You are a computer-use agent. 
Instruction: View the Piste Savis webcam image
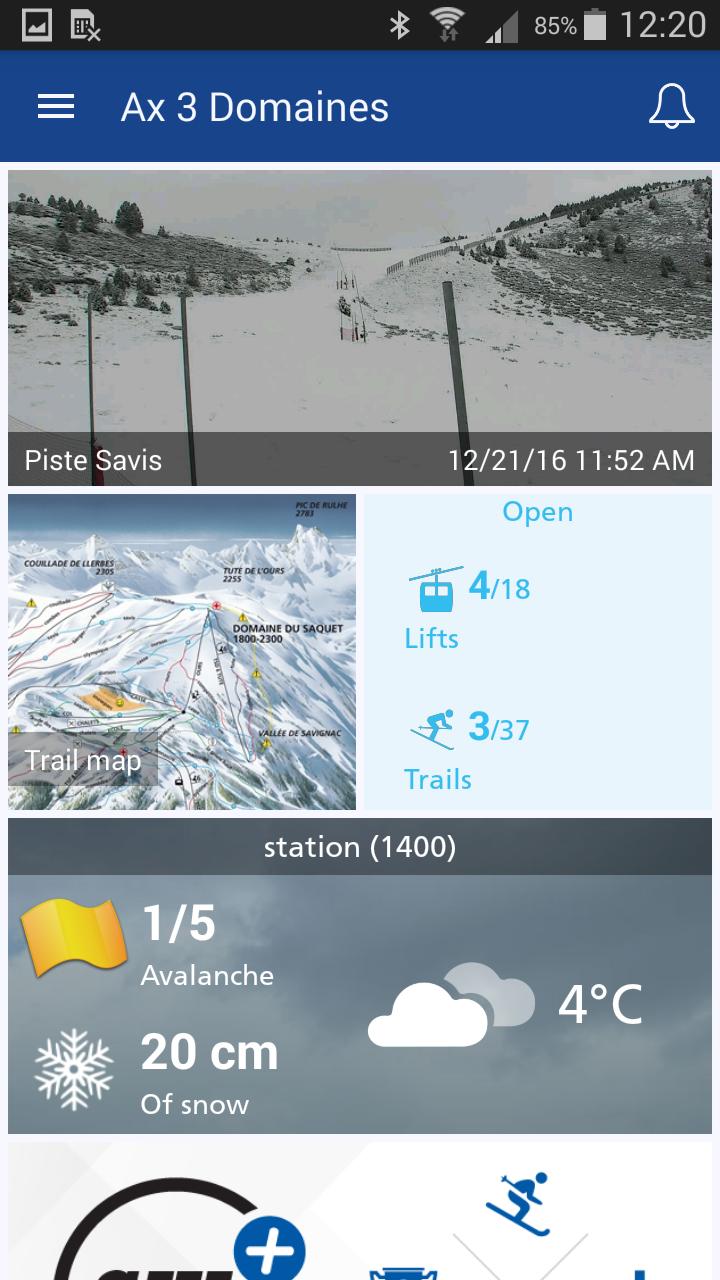[360, 327]
